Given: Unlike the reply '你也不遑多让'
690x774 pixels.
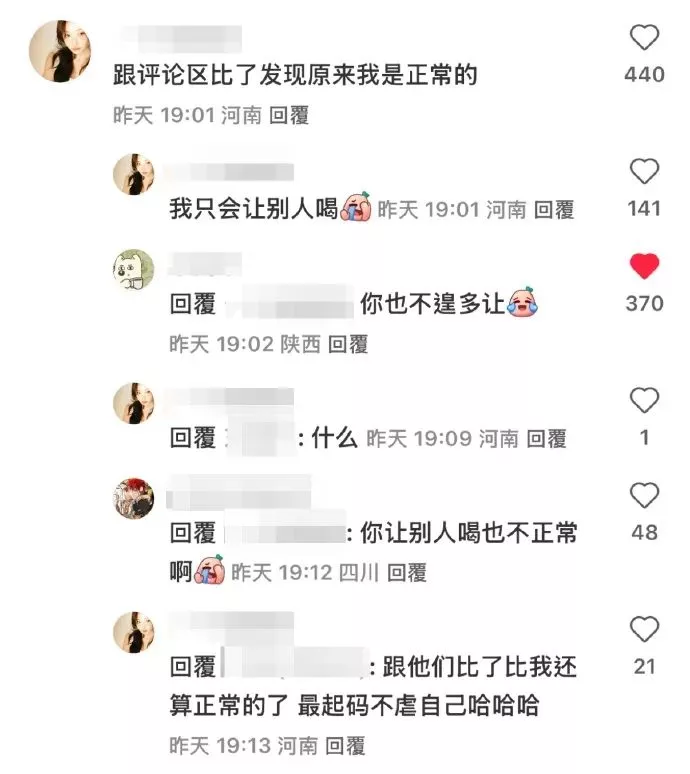Looking at the screenshot, I should [x=644, y=267].
